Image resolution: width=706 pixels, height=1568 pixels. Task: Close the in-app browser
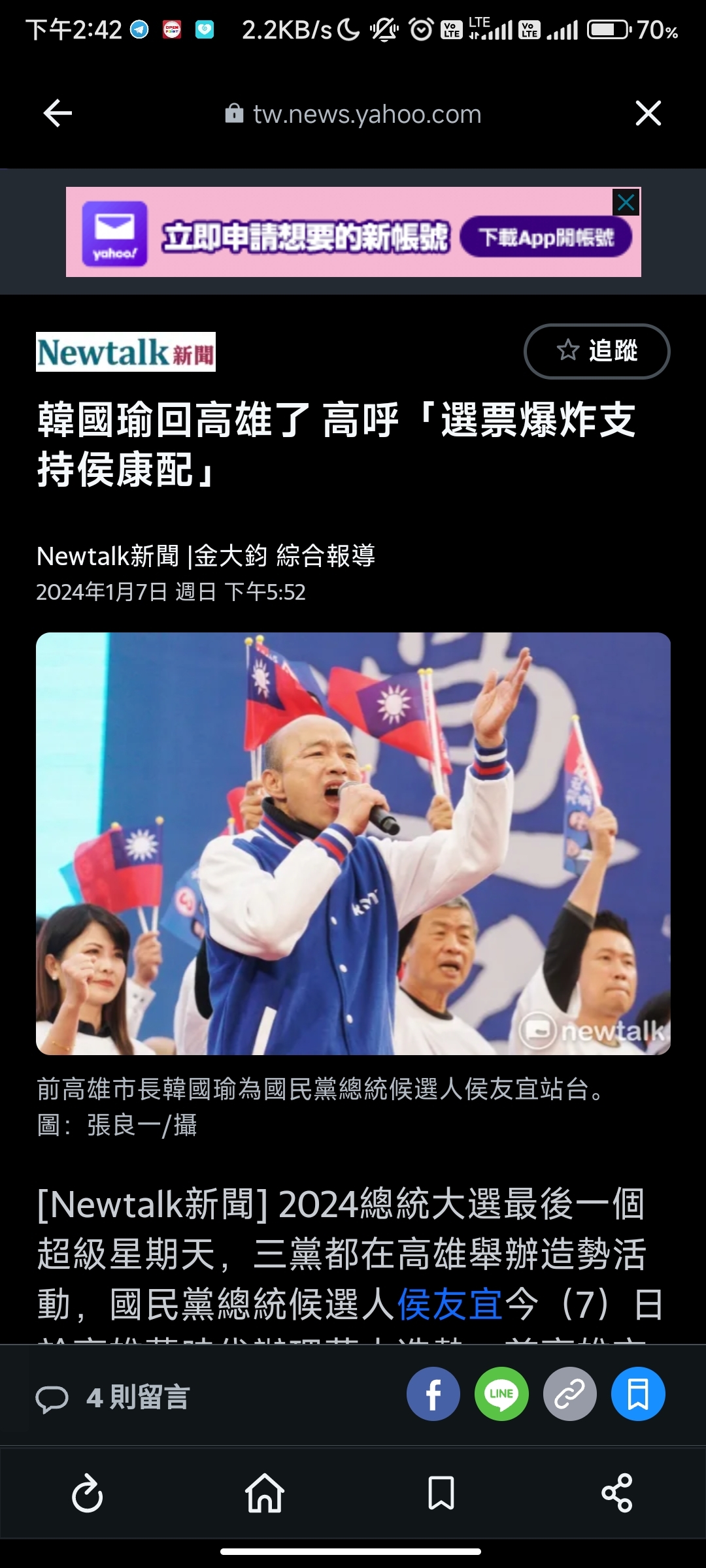click(648, 114)
